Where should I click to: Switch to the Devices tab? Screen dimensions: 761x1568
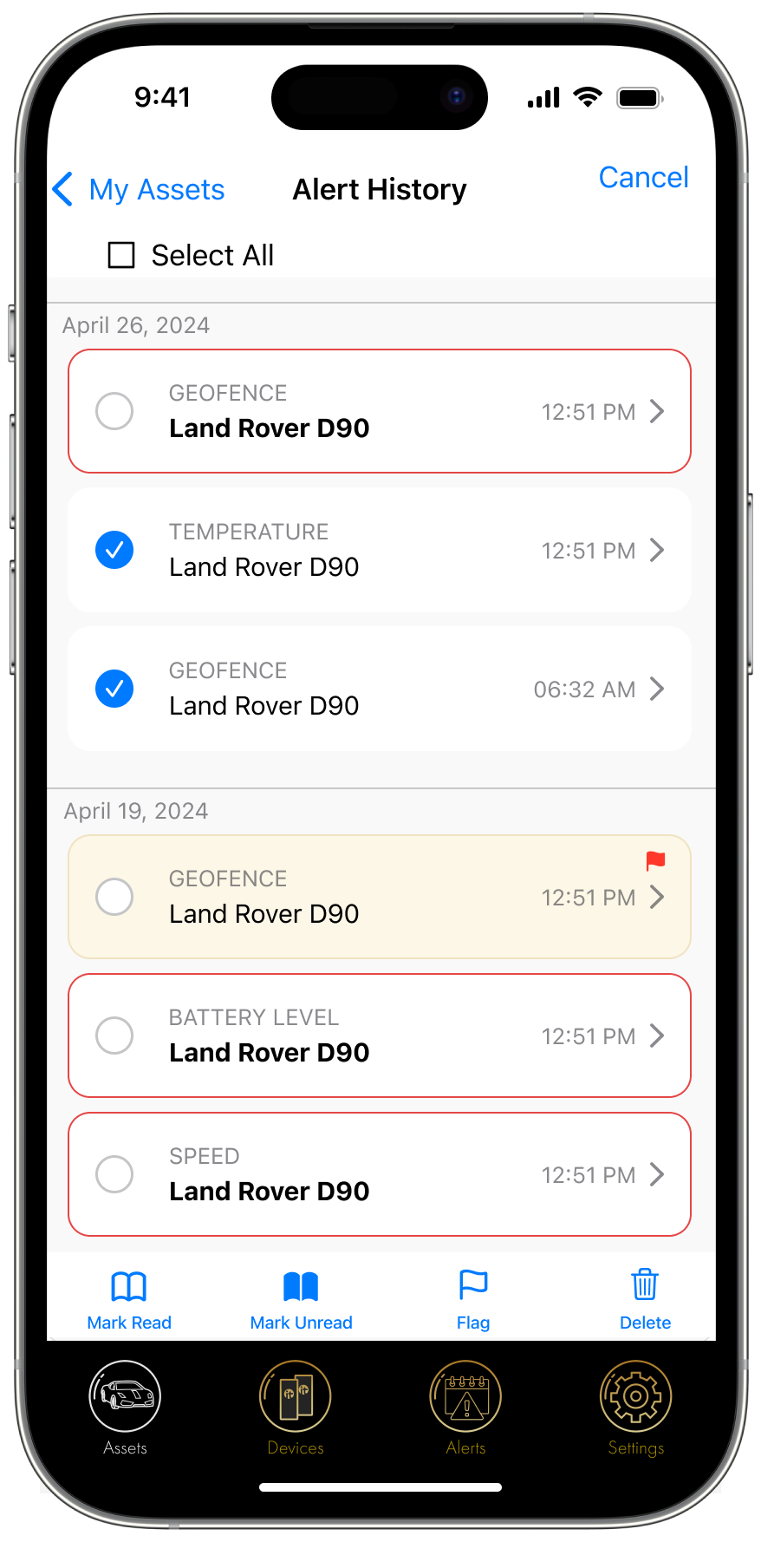(x=296, y=1407)
